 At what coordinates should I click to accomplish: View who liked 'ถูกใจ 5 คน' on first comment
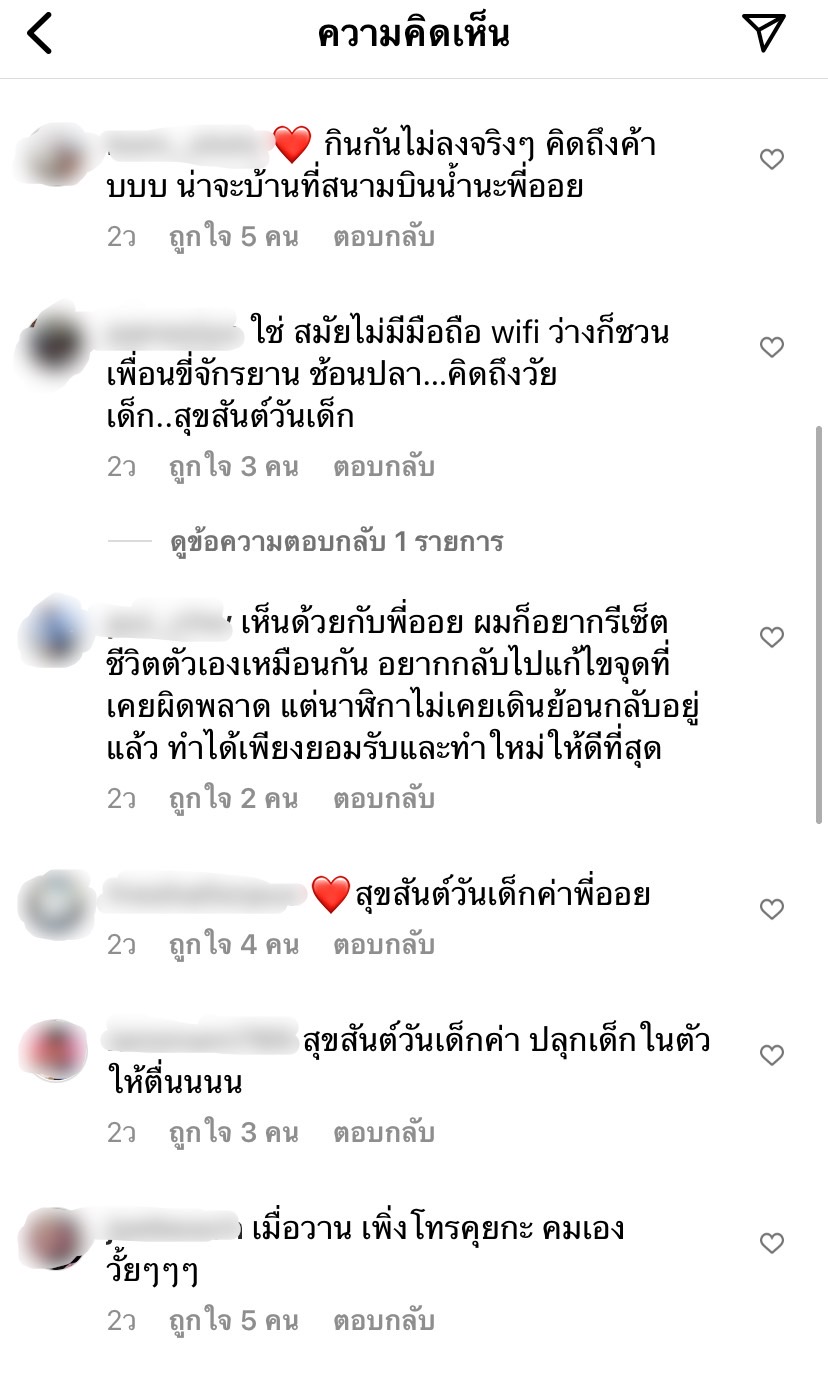pos(233,238)
